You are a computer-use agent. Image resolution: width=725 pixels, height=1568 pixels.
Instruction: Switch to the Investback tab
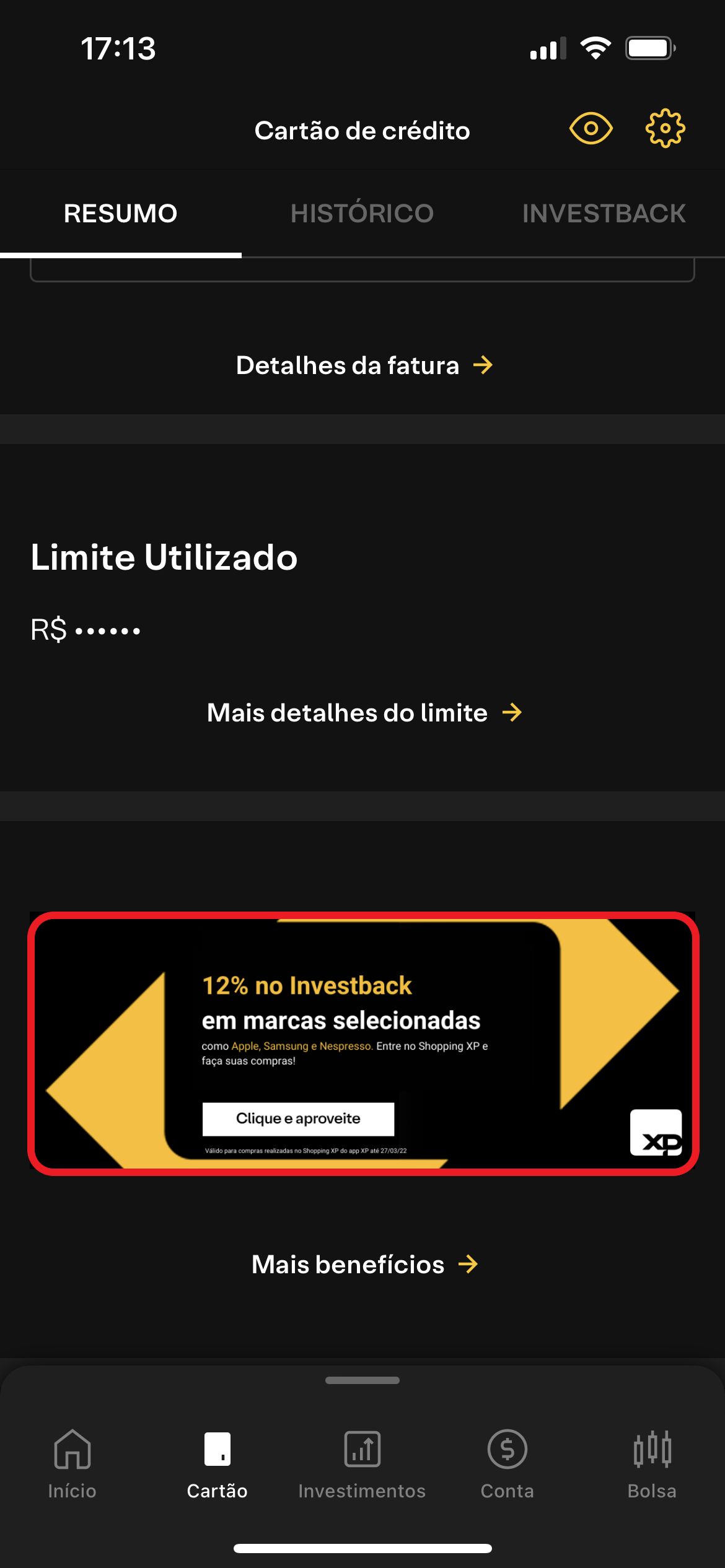click(x=604, y=214)
